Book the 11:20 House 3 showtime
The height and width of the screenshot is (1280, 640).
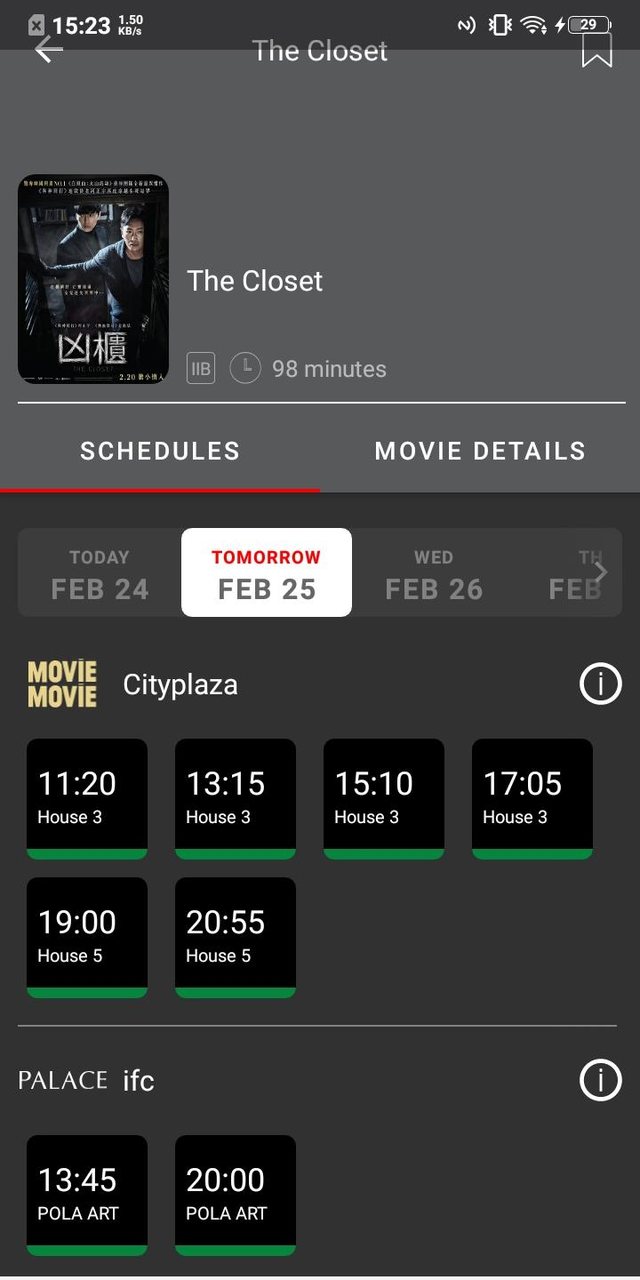[87, 798]
